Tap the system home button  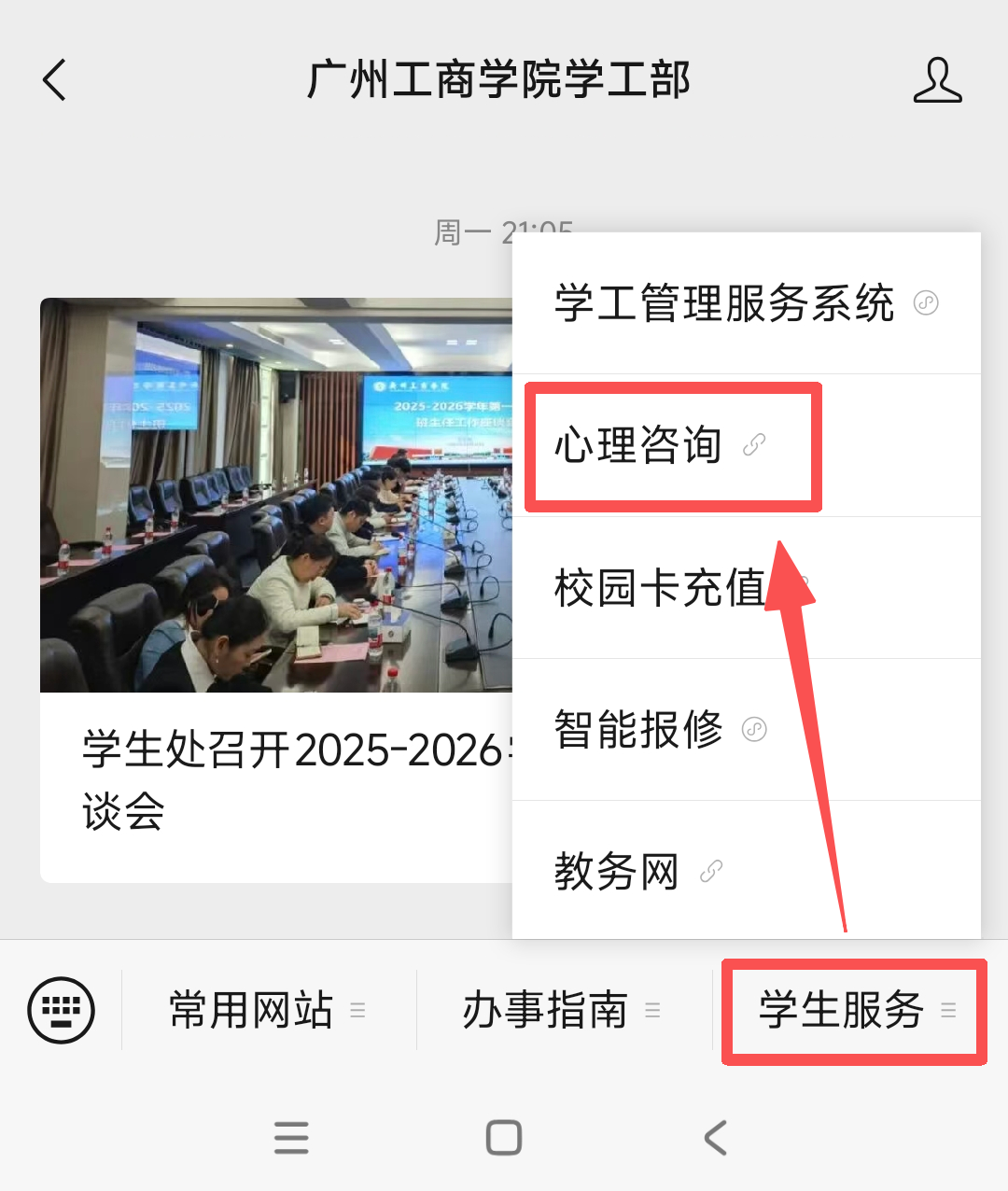[504, 1138]
